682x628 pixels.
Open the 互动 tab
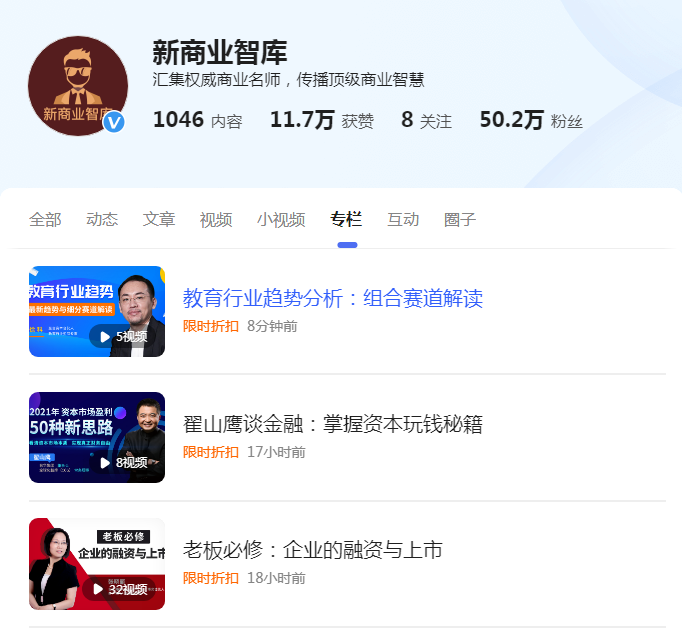(x=403, y=220)
